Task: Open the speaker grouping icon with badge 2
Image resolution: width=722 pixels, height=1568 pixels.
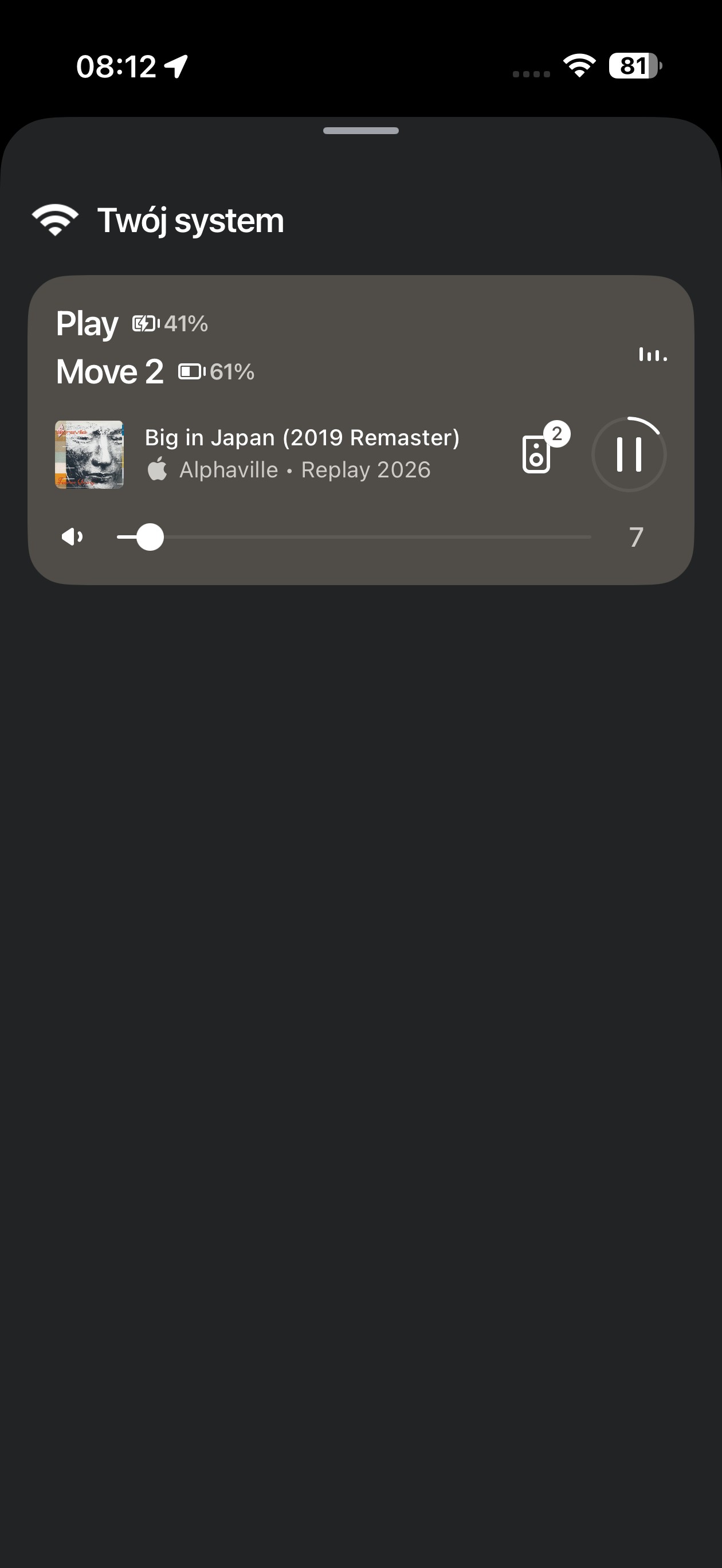Action: tap(537, 453)
